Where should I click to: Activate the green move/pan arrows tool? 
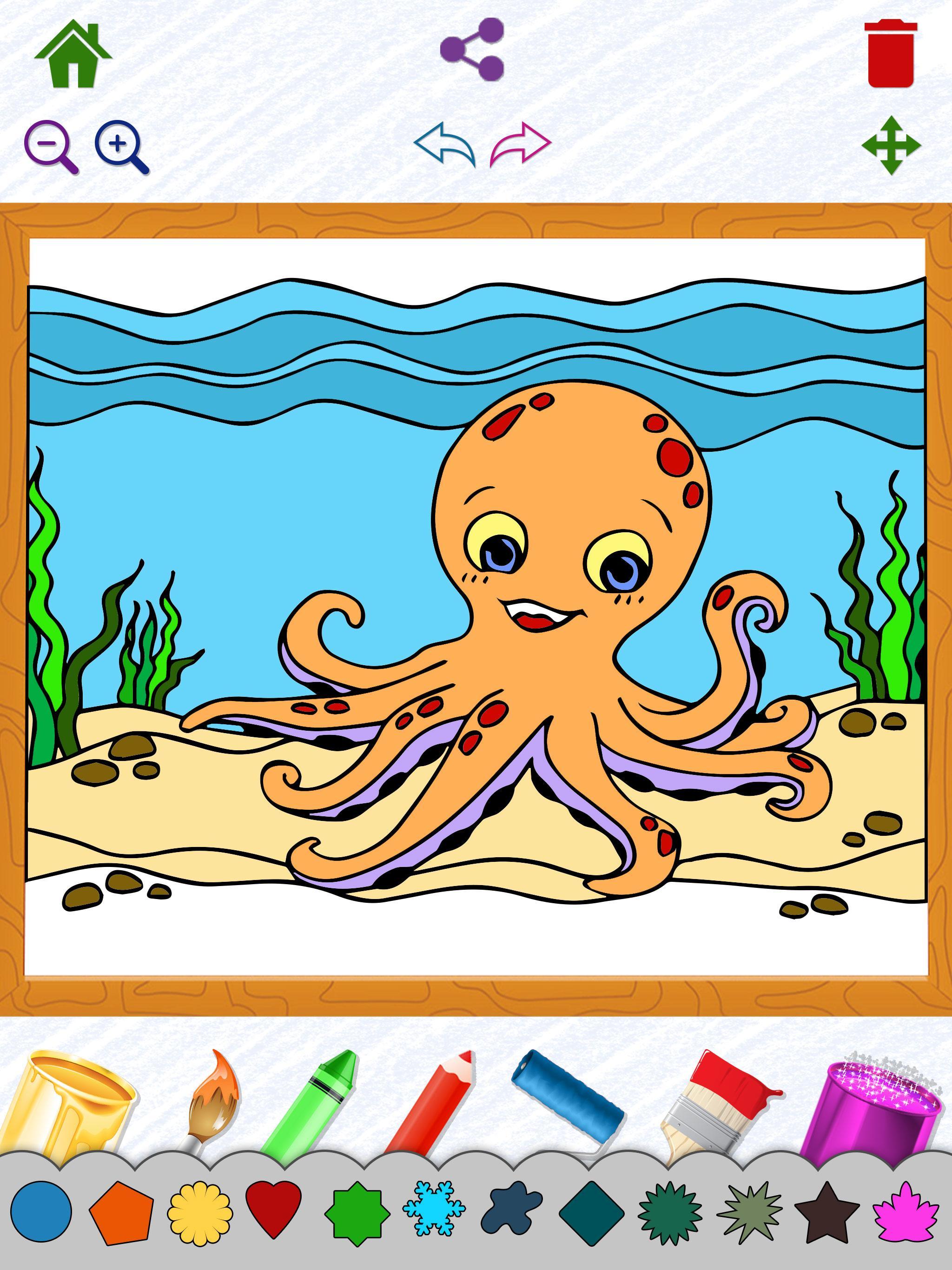tap(891, 145)
